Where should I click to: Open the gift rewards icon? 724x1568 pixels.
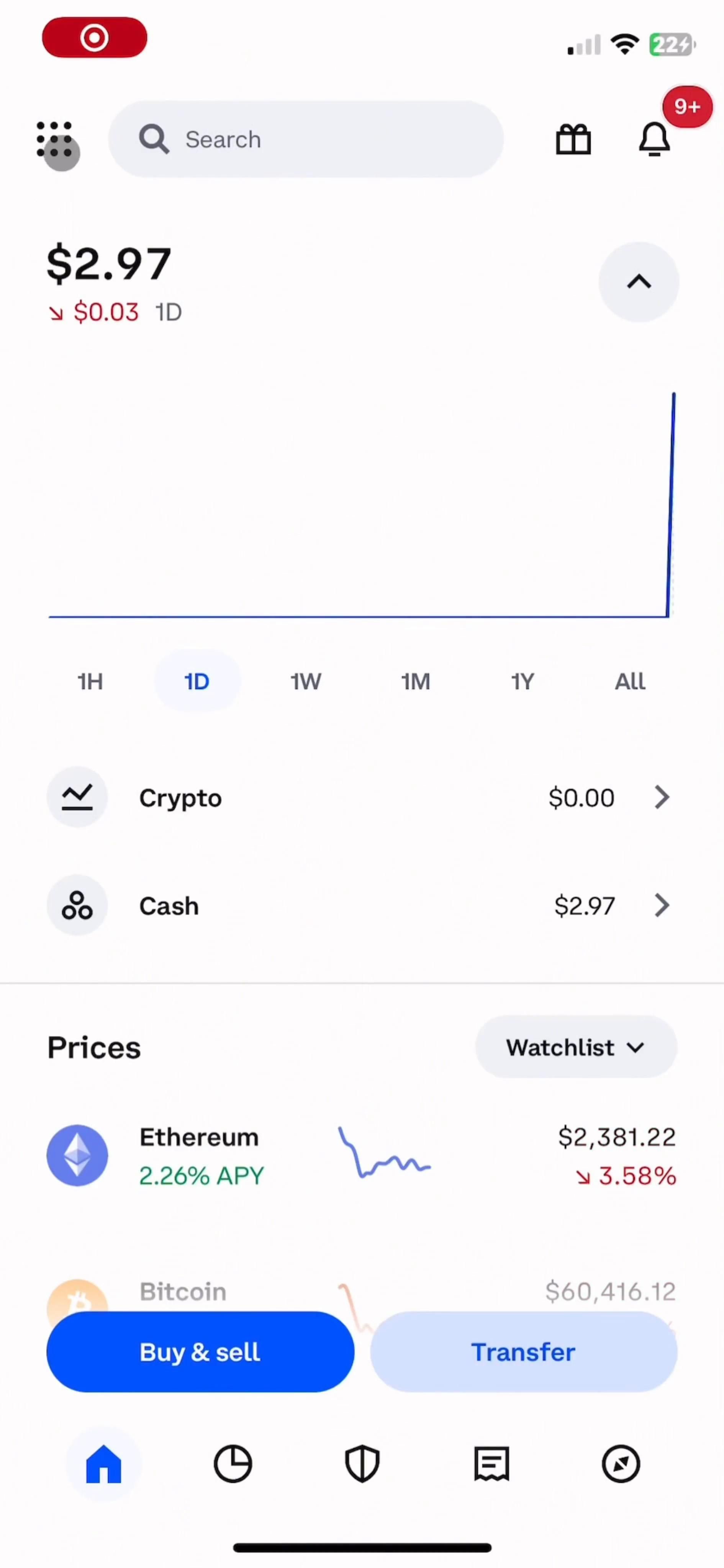pyautogui.click(x=573, y=139)
